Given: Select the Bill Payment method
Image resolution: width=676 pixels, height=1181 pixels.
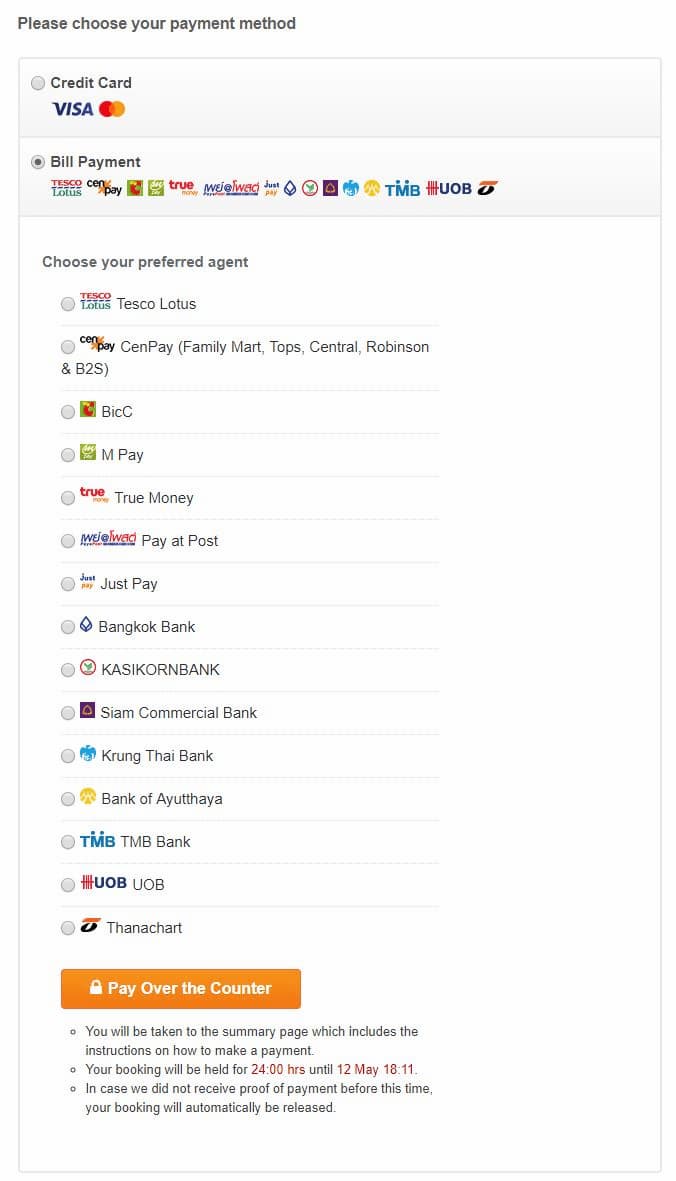Looking at the screenshot, I should pyautogui.click(x=38, y=162).
